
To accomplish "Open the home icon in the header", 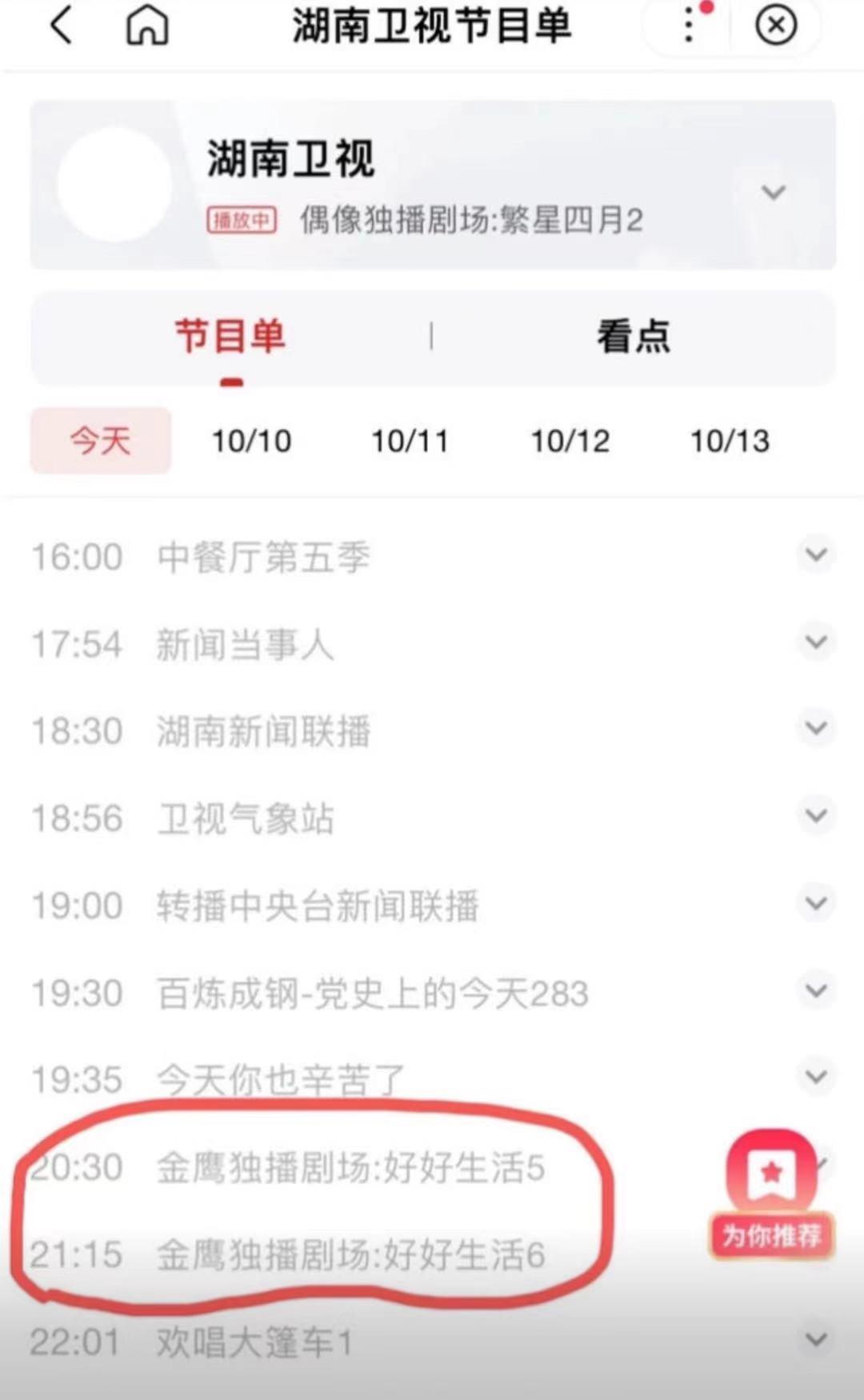I will (x=147, y=26).
